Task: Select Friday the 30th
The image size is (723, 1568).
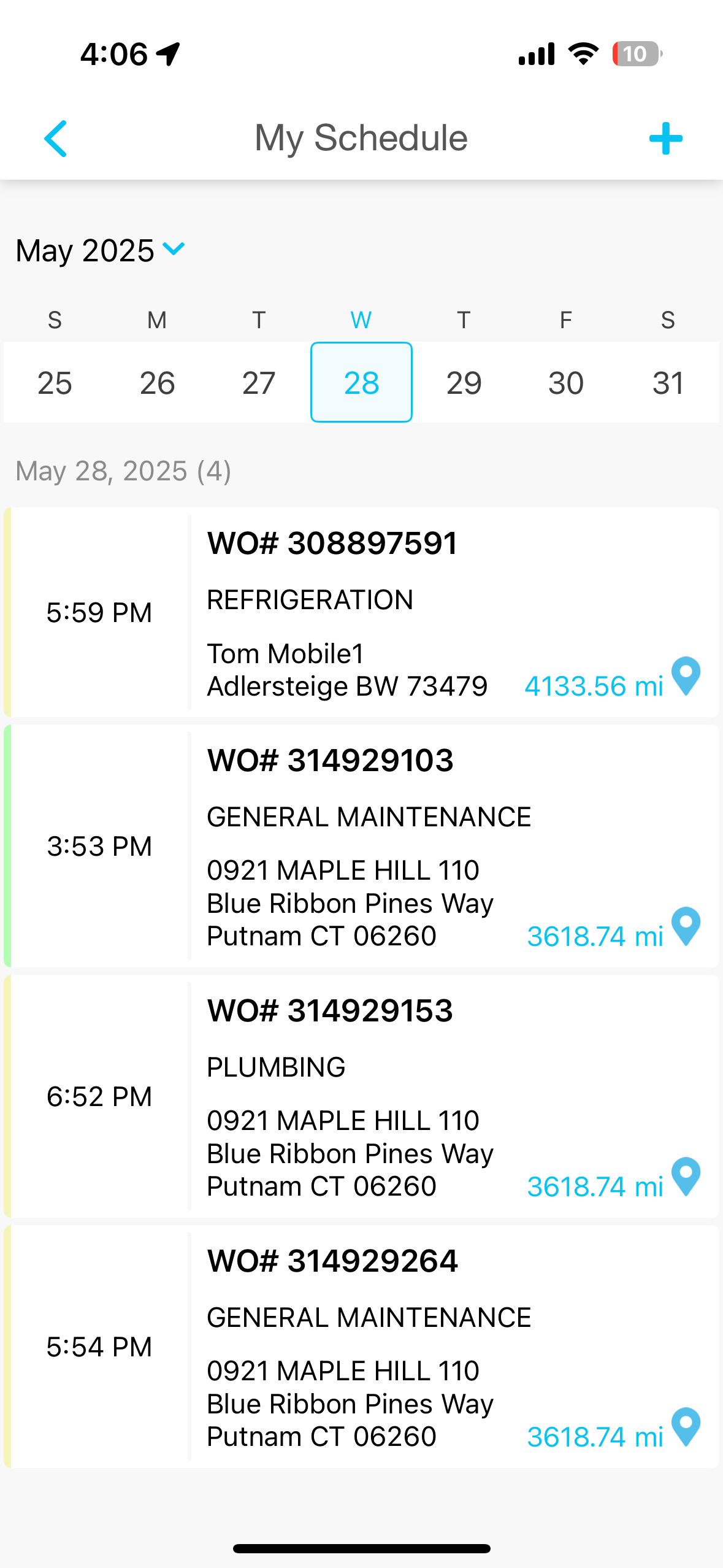Action: click(565, 383)
